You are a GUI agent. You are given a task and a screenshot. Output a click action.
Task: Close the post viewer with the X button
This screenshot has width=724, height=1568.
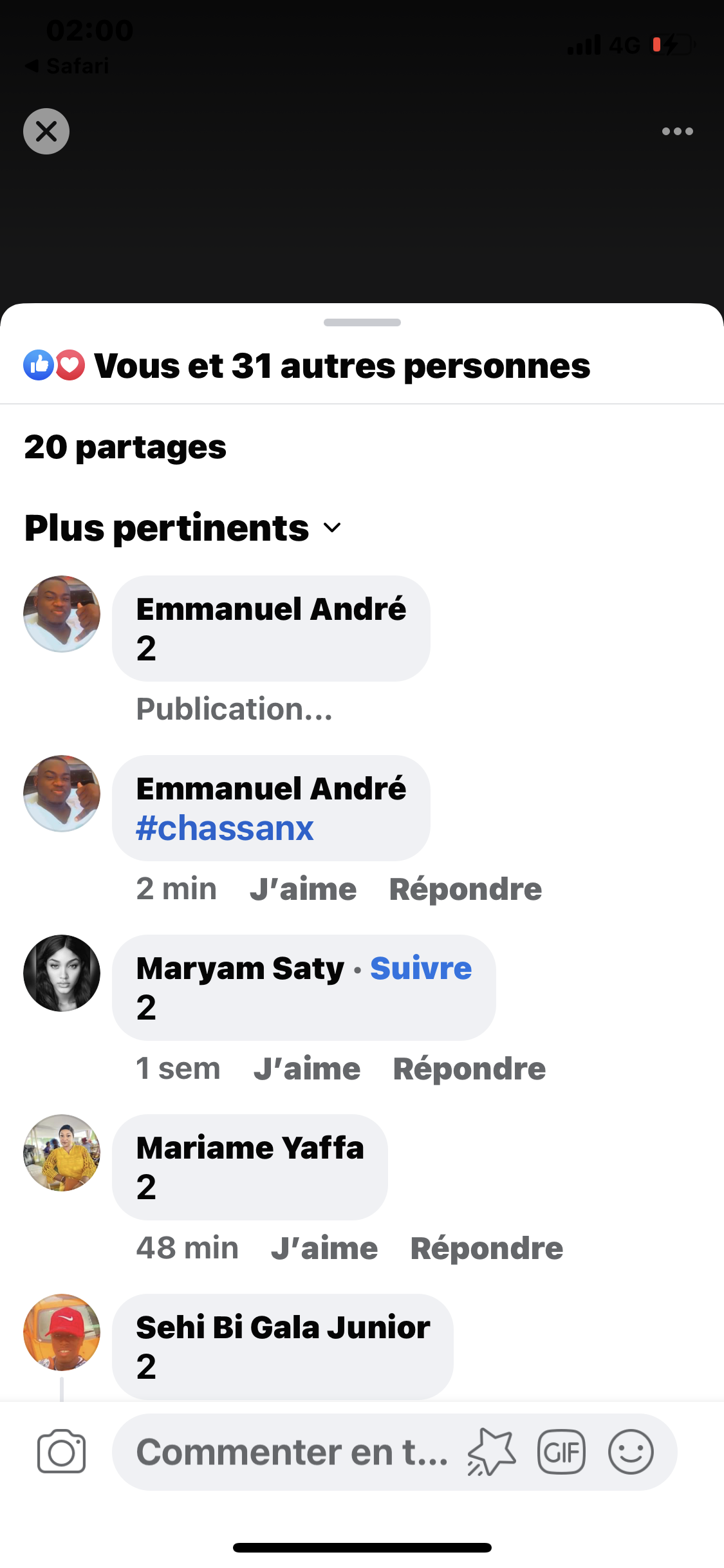(x=46, y=131)
